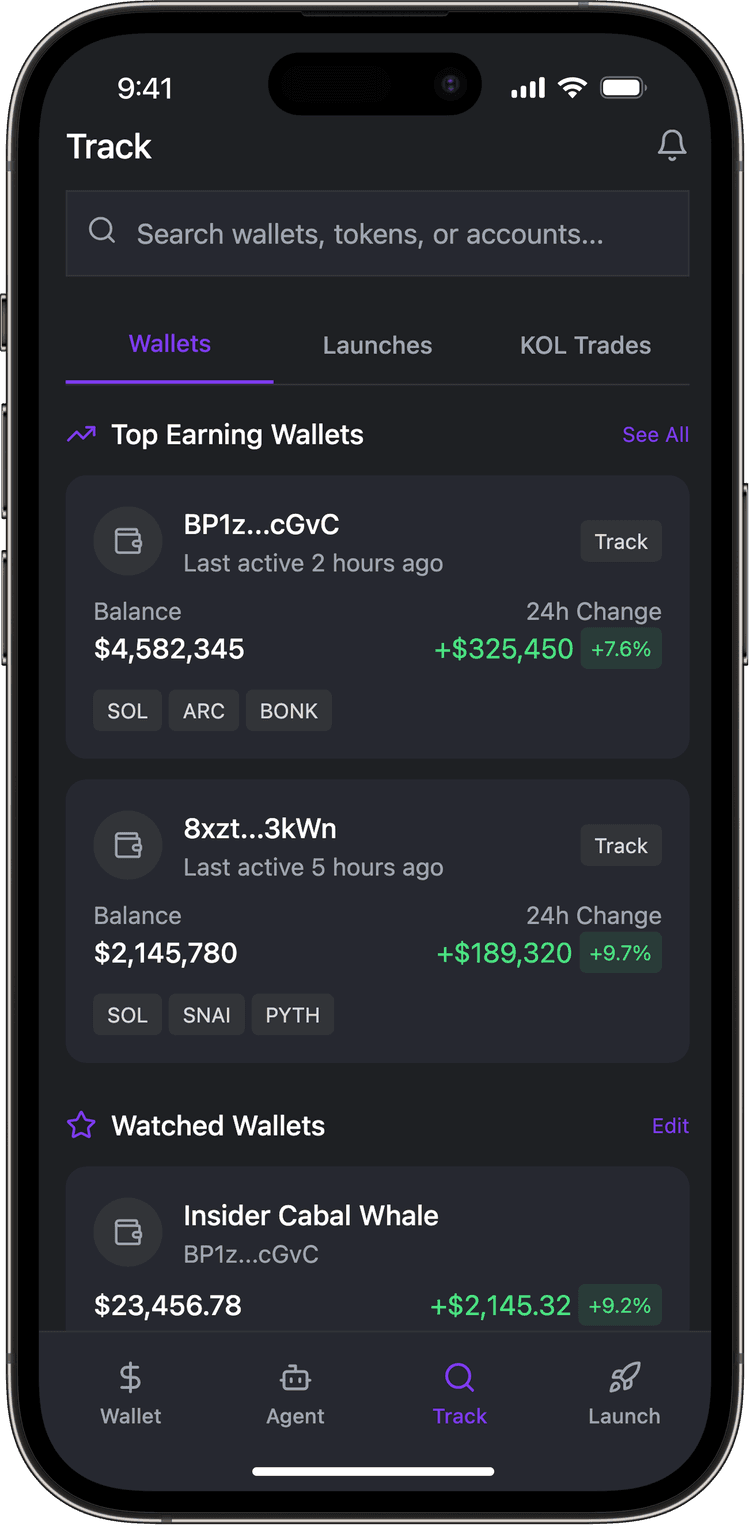Track the wallet BP1z...cGvC
Image resolution: width=750 pixels, height=1526 pixels.
[x=620, y=541]
